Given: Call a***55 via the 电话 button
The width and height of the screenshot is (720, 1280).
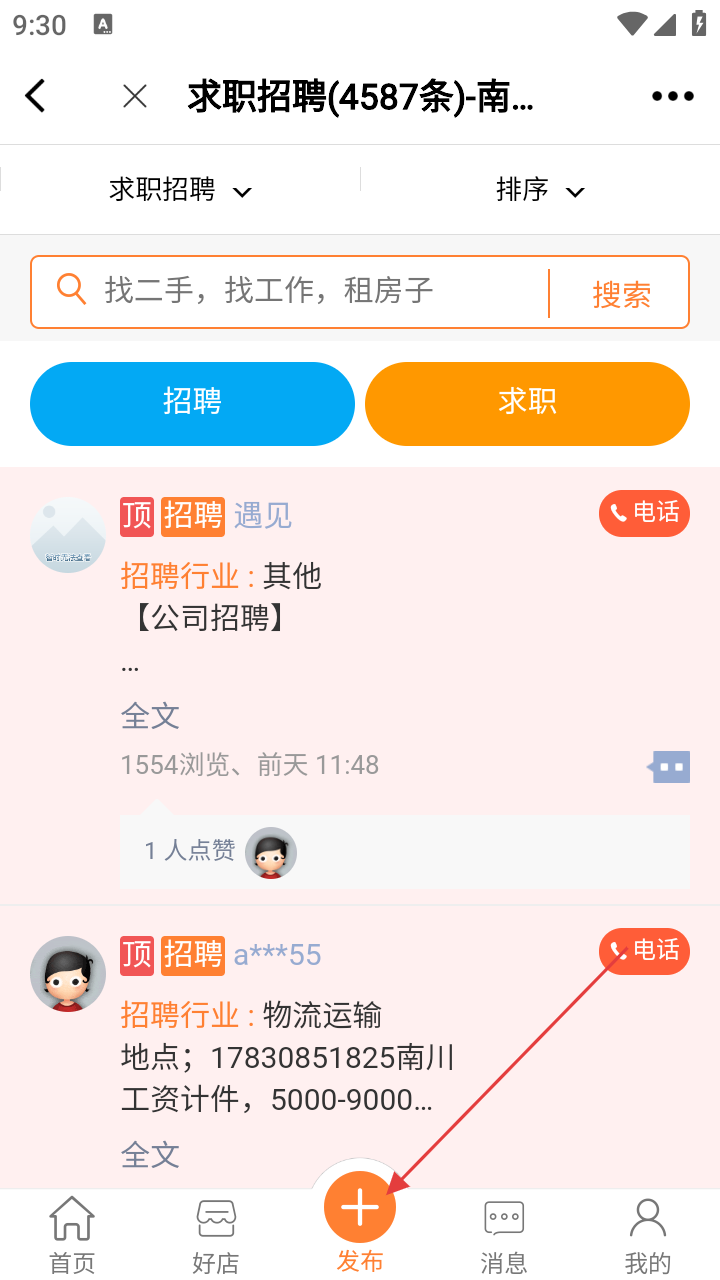Looking at the screenshot, I should (x=644, y=950).
